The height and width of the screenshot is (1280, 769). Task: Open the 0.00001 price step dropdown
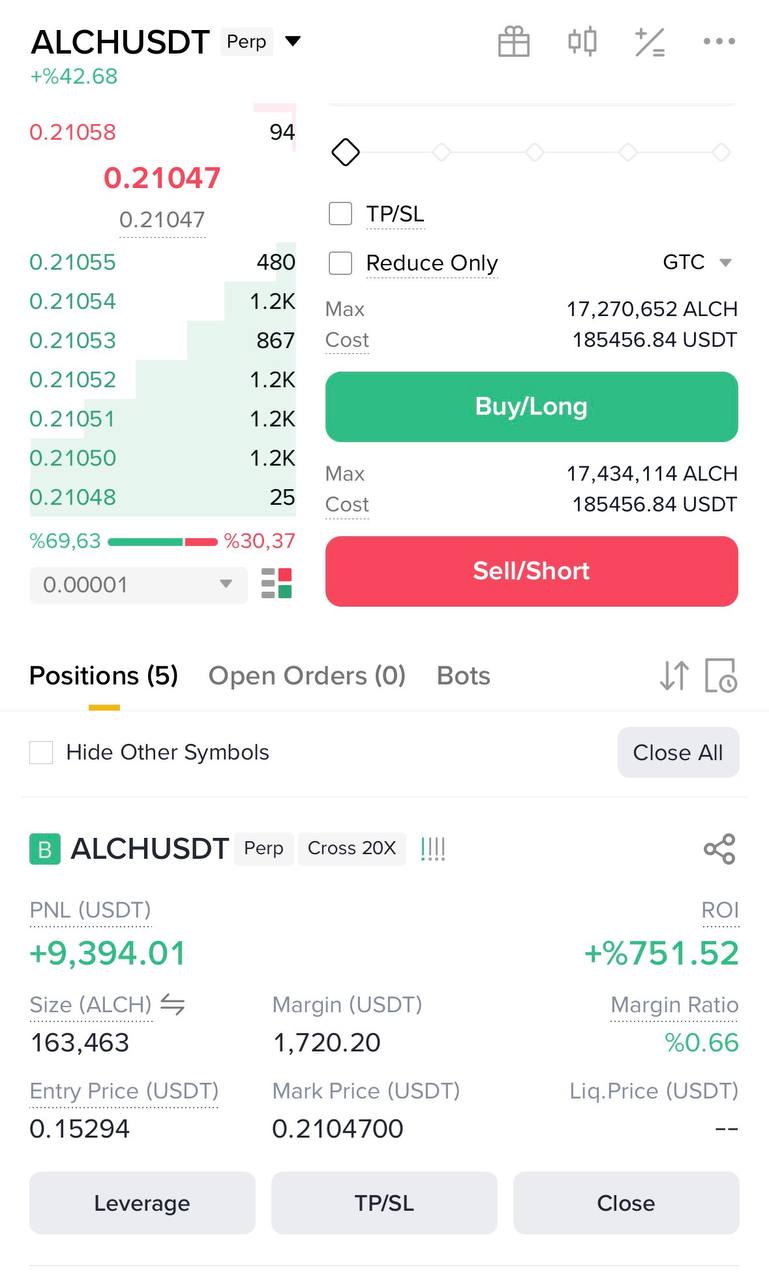[138, 585]
